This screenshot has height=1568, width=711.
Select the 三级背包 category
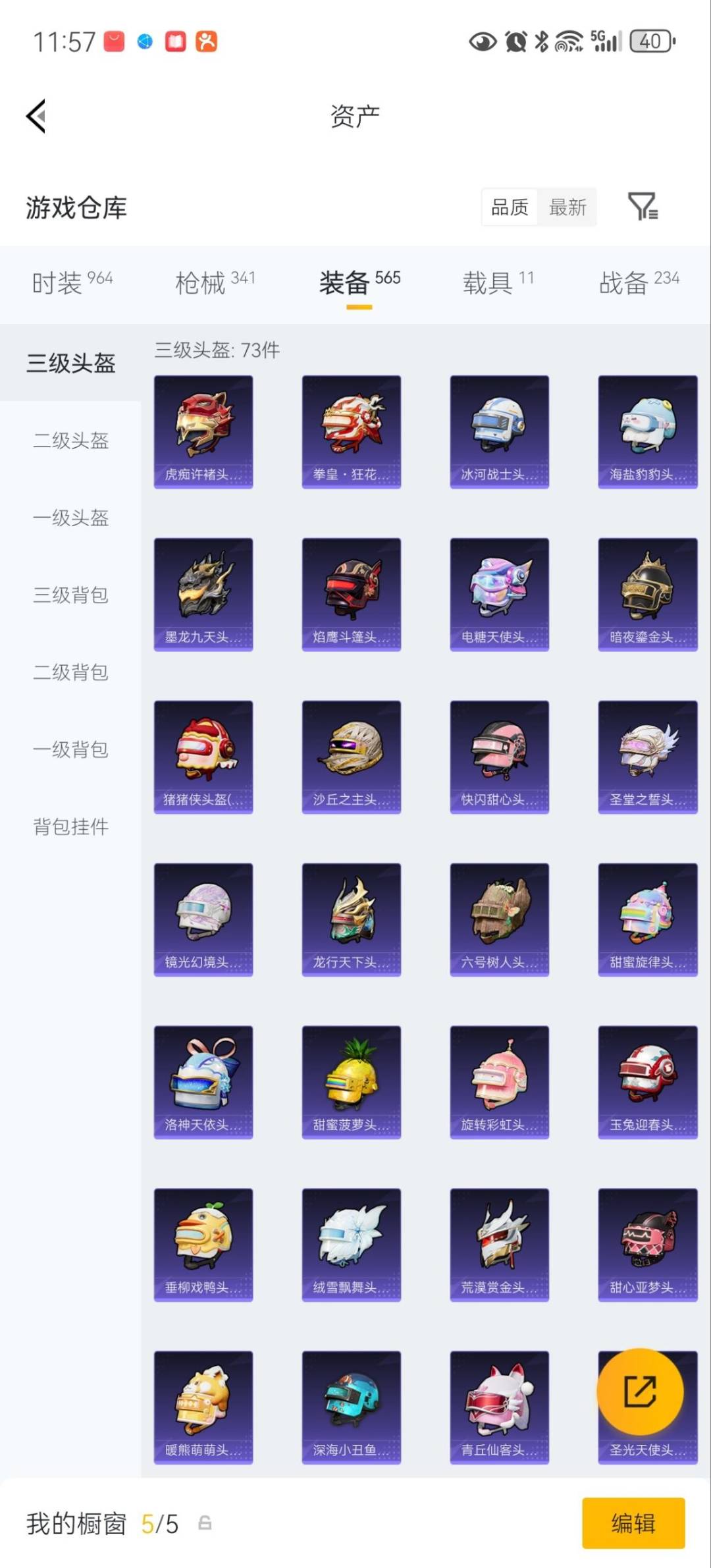coord(70,596)
